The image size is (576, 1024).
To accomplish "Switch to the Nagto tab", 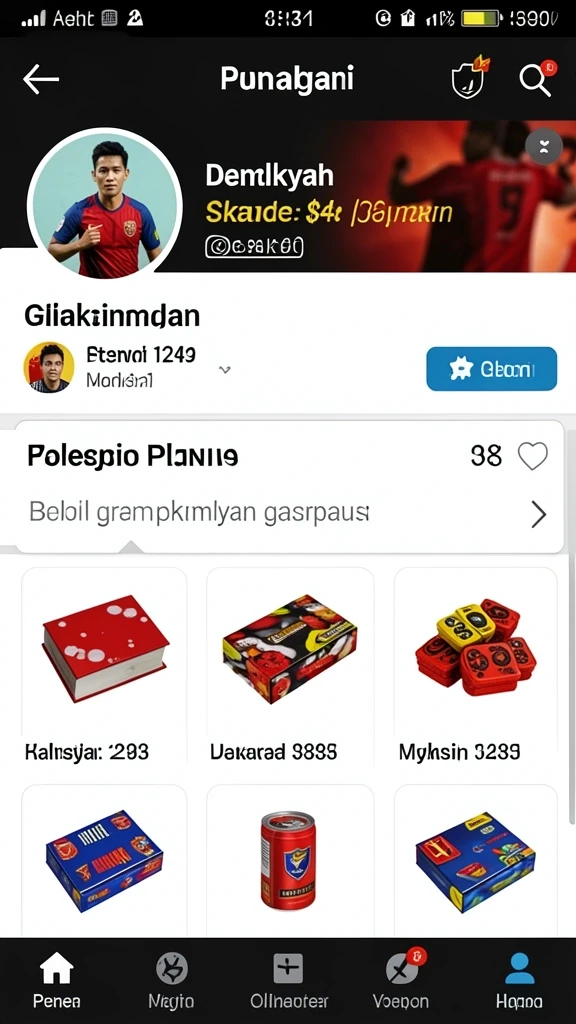I will 171,980.
